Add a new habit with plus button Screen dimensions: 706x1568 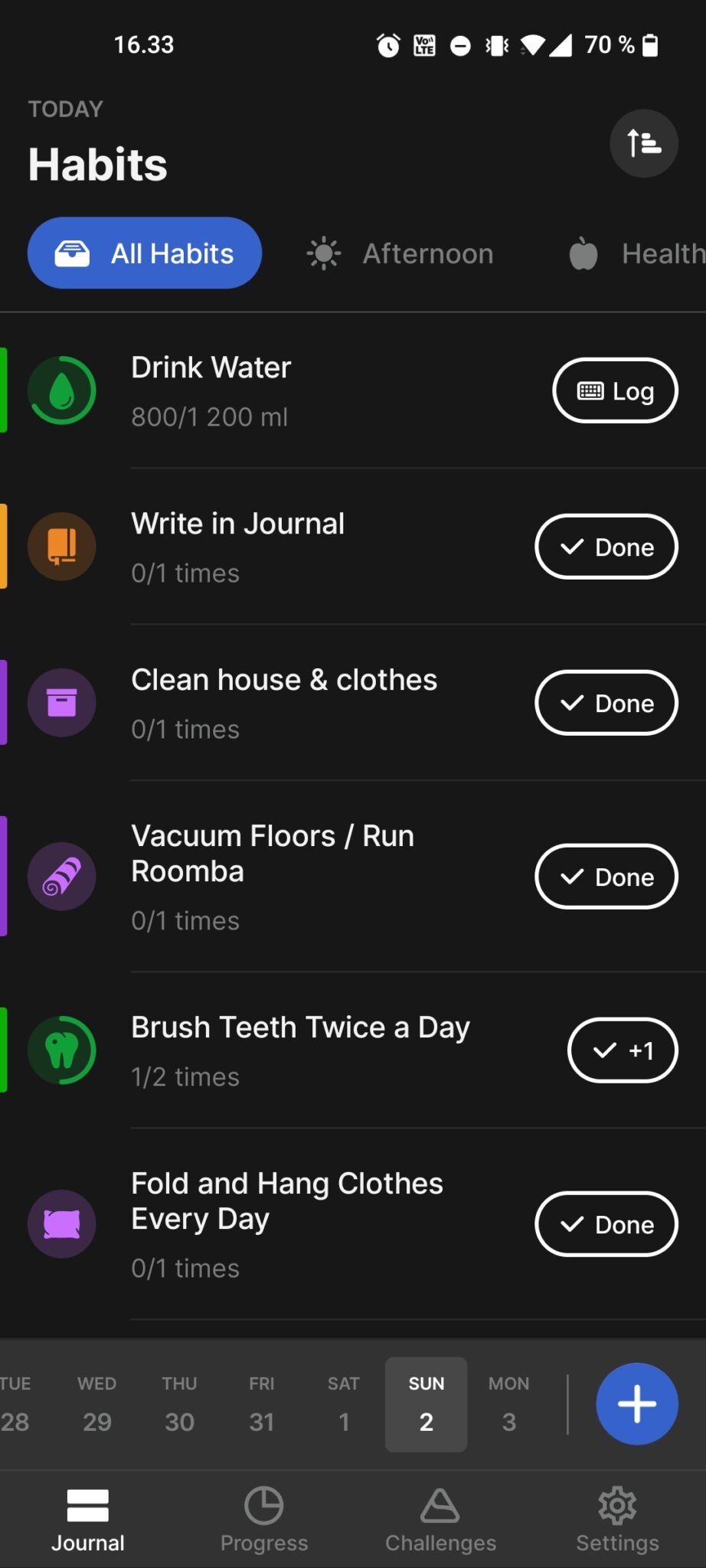(637, 1404)
